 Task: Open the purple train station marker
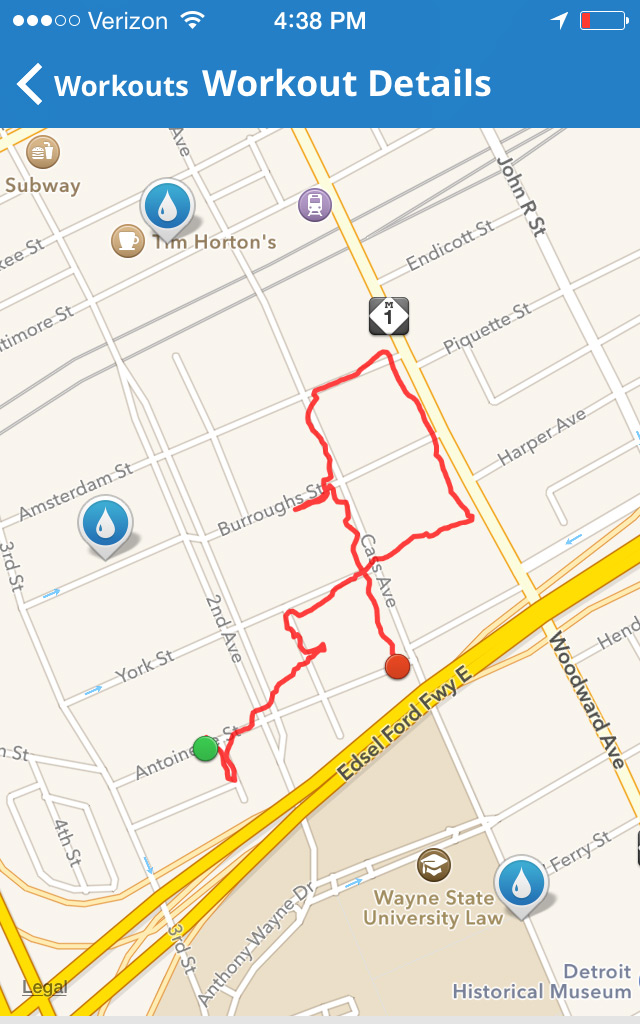coord(315,206)
